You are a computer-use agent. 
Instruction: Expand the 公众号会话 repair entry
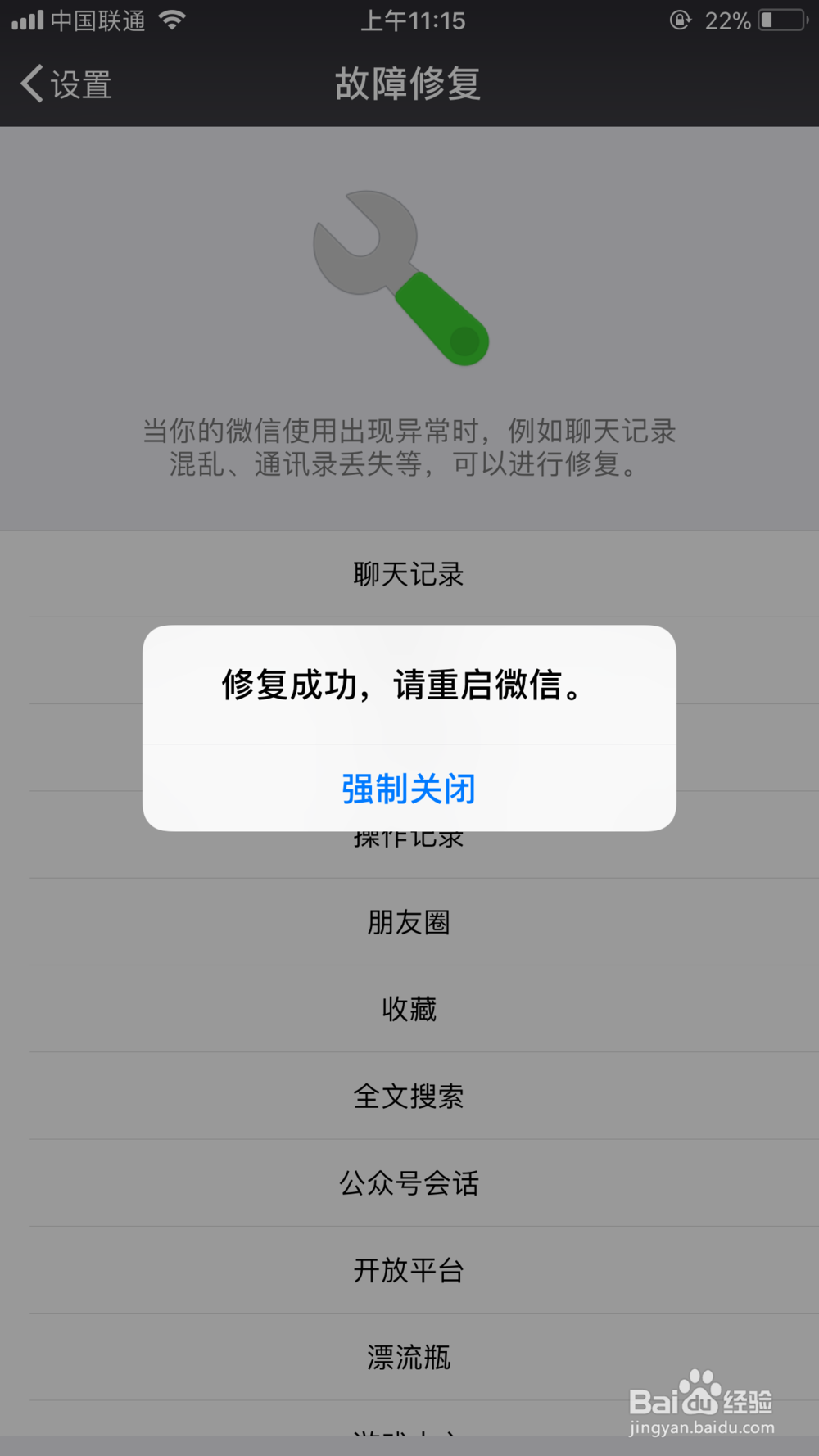[409, 1182]
